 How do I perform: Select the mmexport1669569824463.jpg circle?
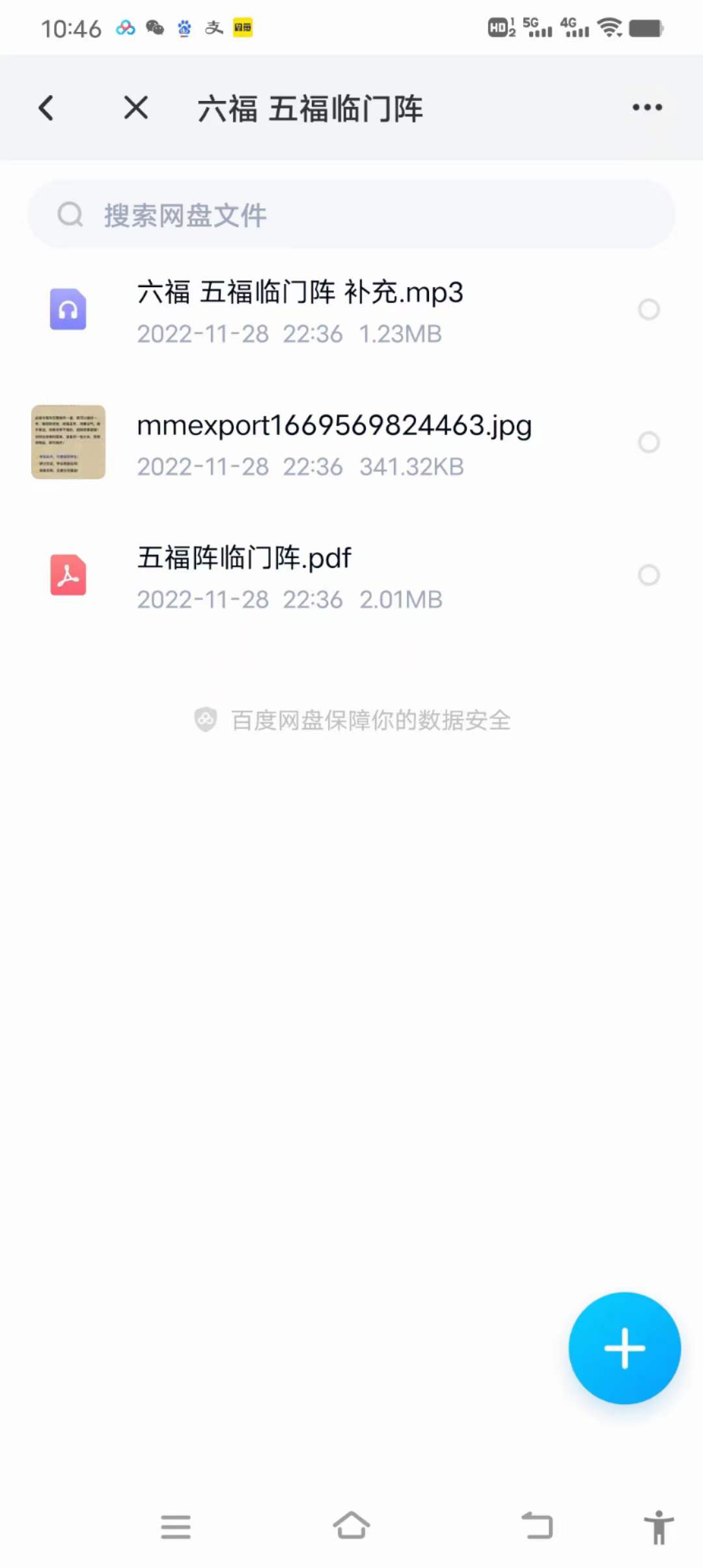click(648, 443)
